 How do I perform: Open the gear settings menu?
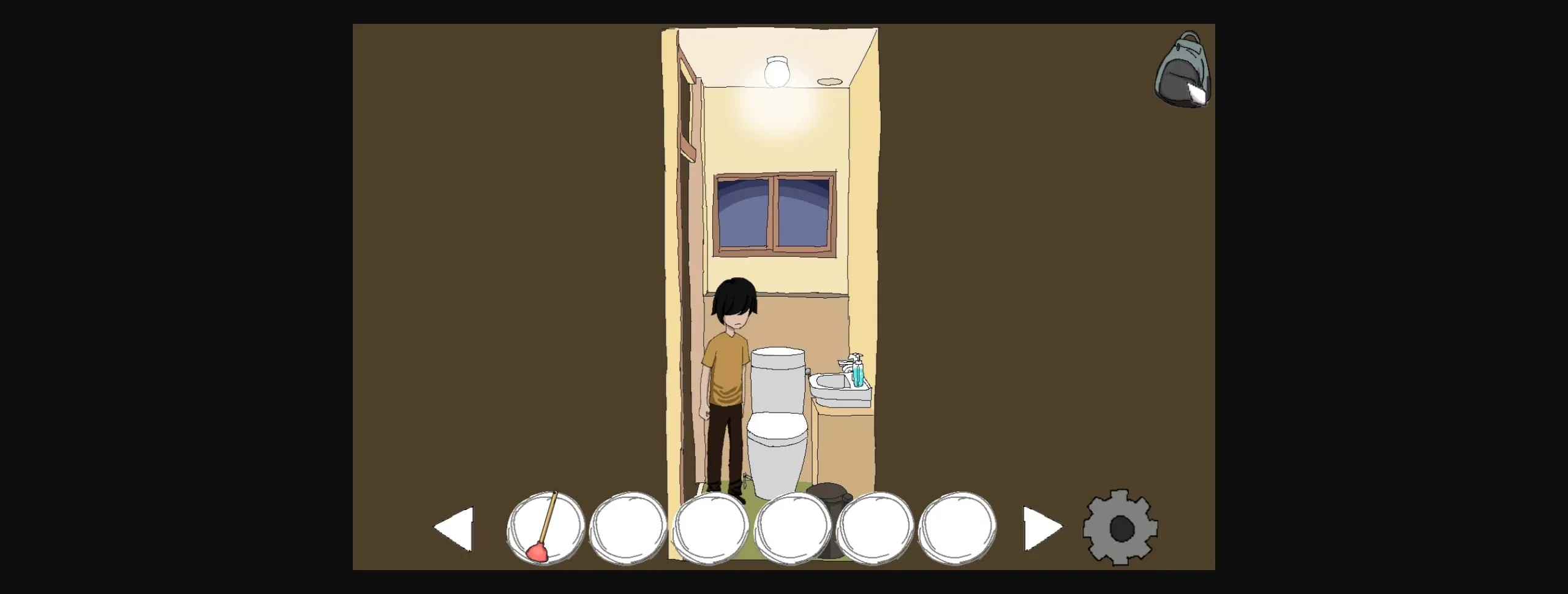point(1120,527)
